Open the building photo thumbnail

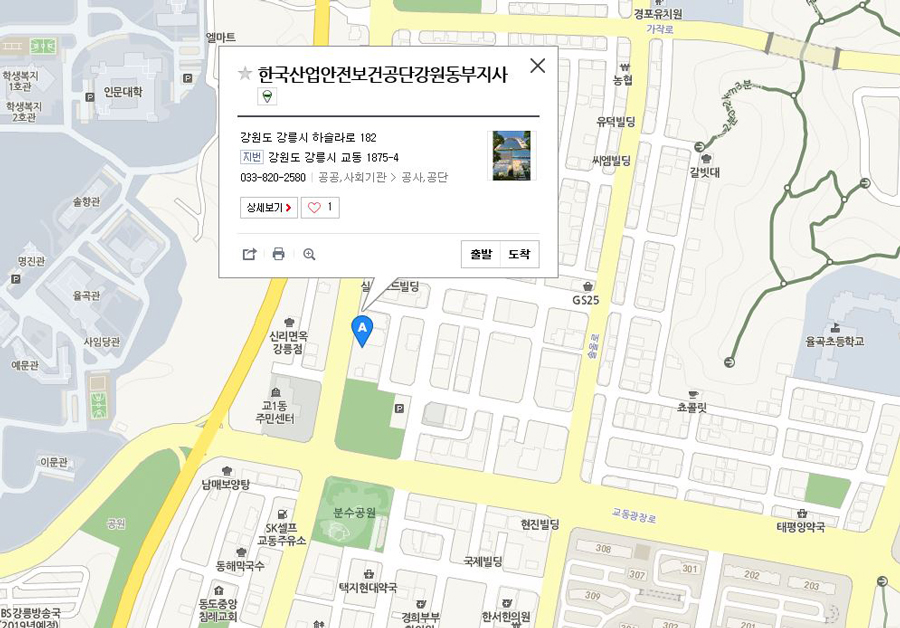pyautogui.click(x=511, y=156)
